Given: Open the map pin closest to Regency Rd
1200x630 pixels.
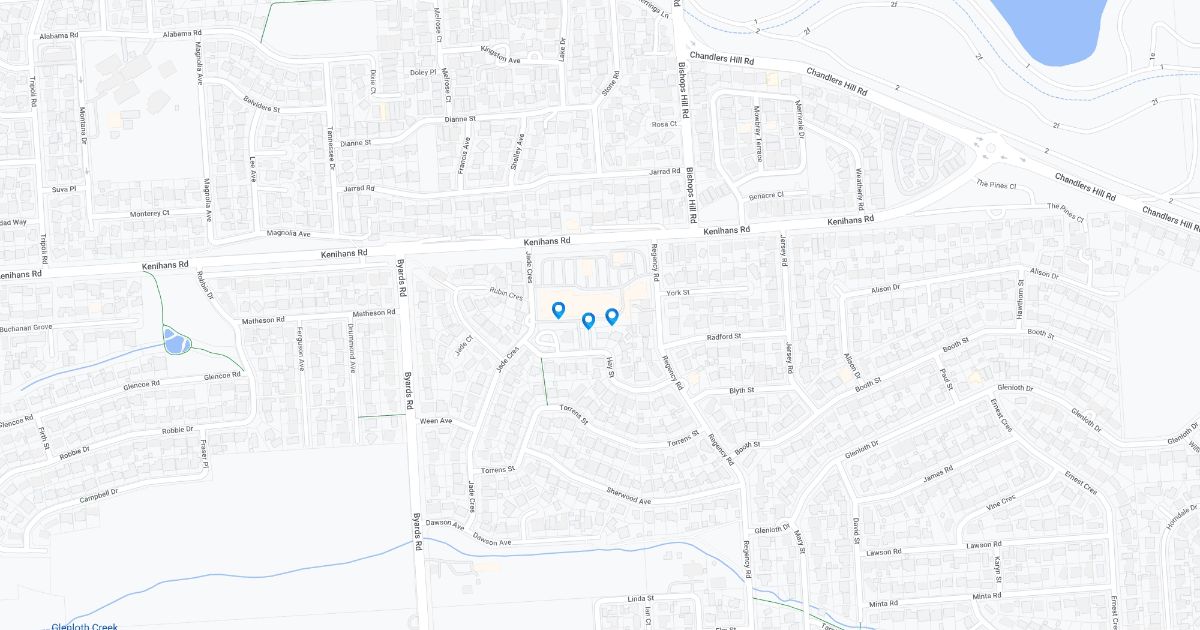Looking at the screenshot, I should point(612,316).
